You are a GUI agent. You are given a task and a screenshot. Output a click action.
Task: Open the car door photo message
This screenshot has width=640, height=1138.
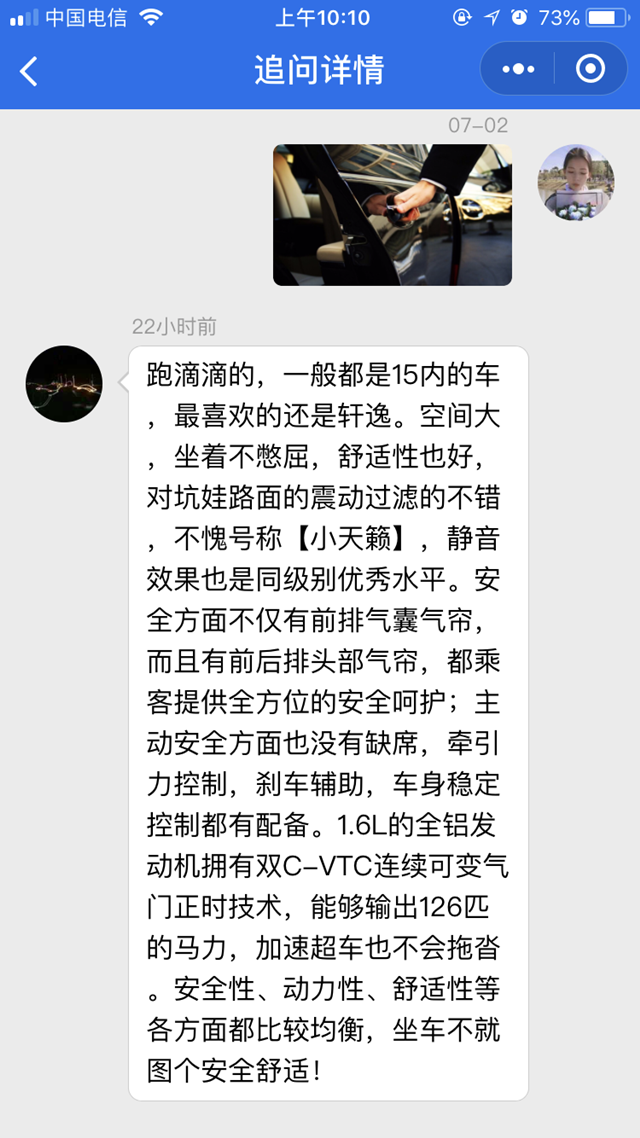click(392, 215)
